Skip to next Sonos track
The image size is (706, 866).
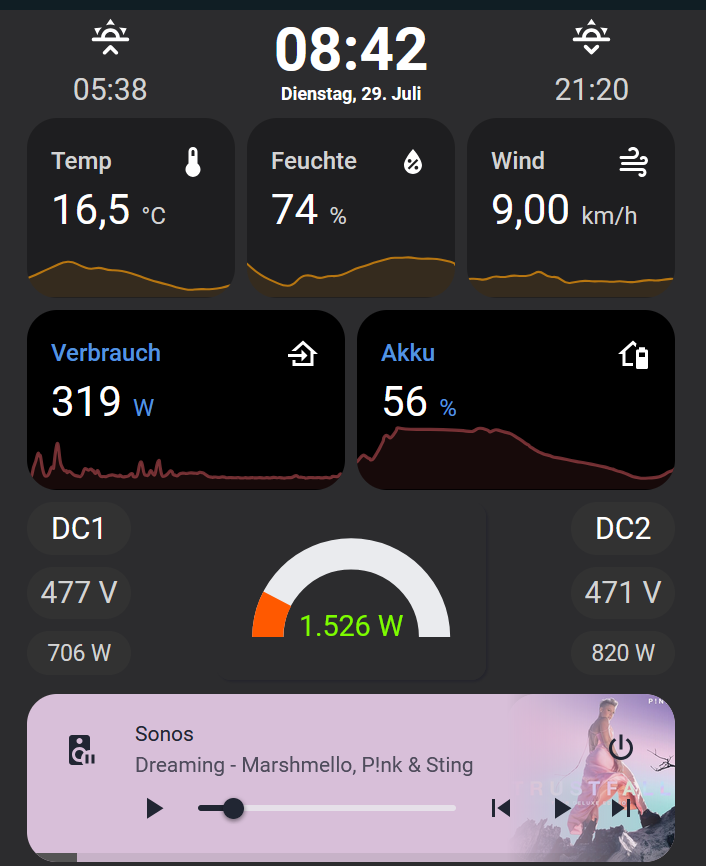pos(621,808)
